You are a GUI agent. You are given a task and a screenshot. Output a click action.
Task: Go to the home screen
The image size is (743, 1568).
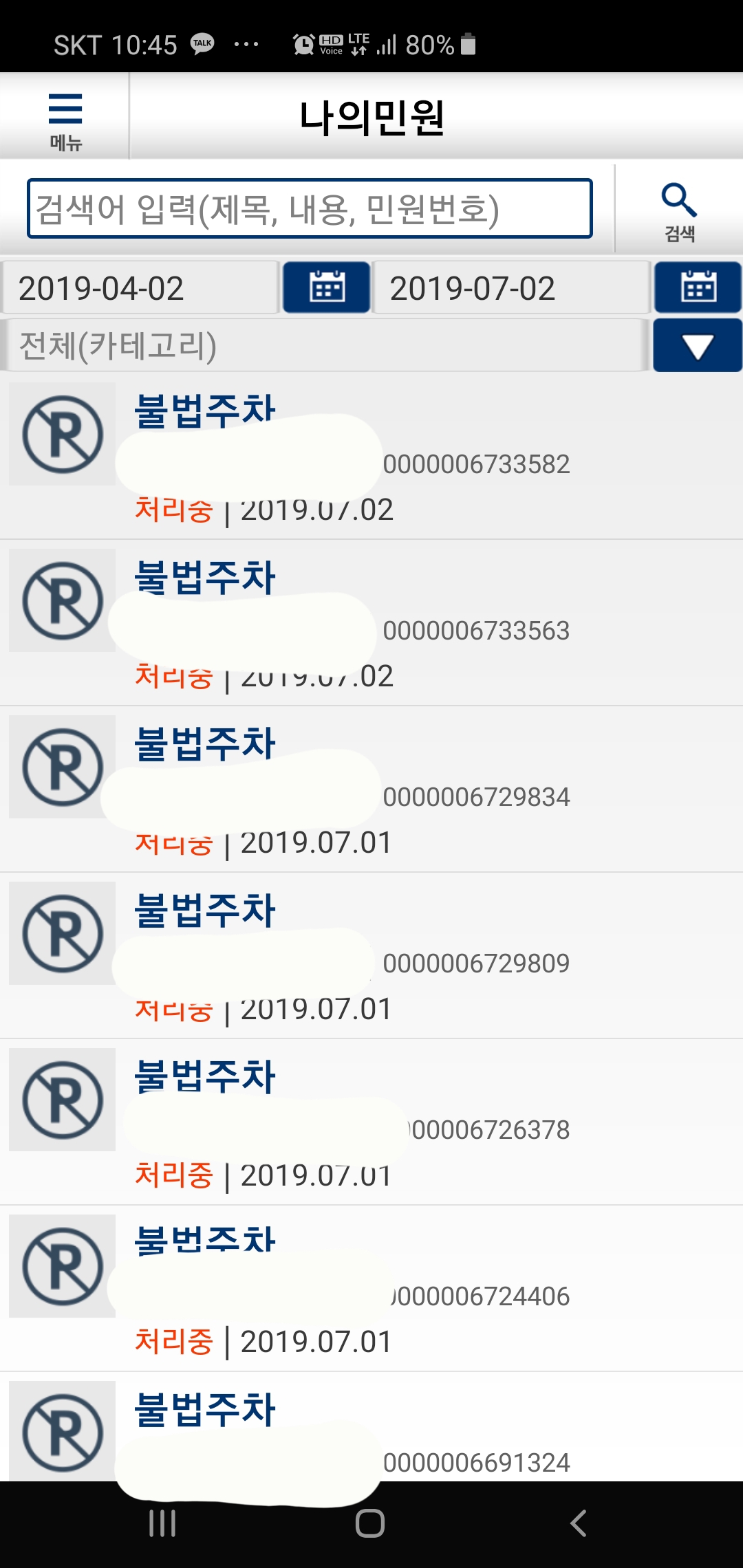370,1523
